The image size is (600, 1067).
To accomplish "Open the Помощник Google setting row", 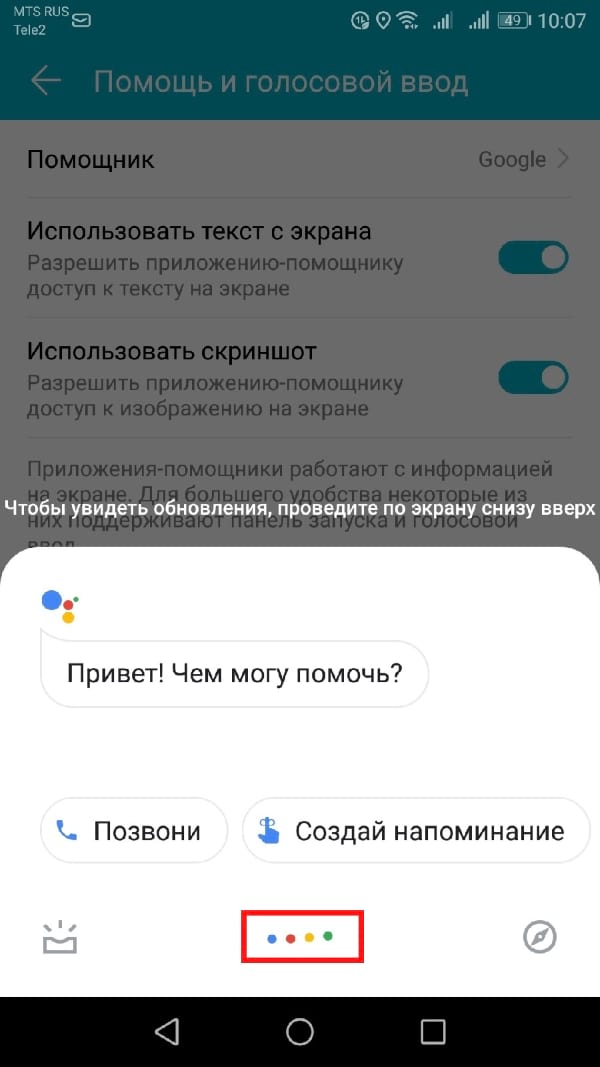I will click(x=300, y=160).
